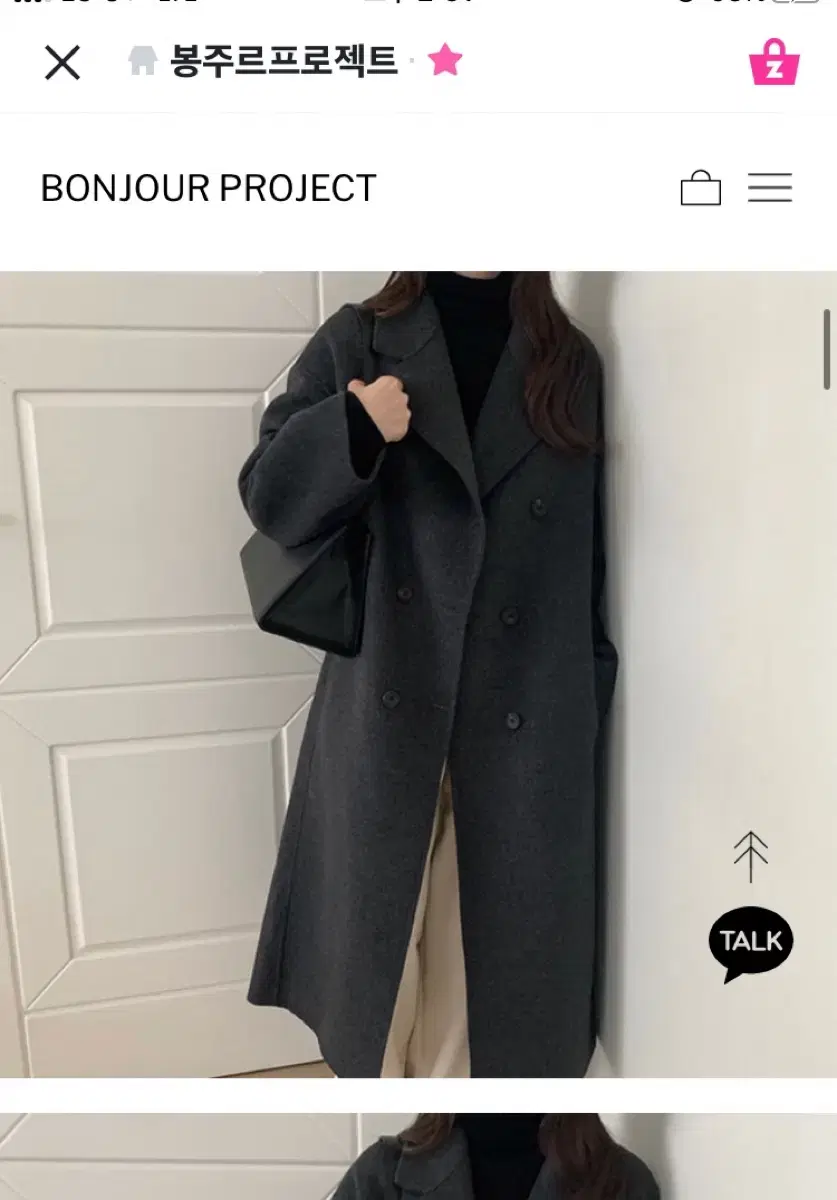Expand the site navigation via the three-line menu

(770, 188)
